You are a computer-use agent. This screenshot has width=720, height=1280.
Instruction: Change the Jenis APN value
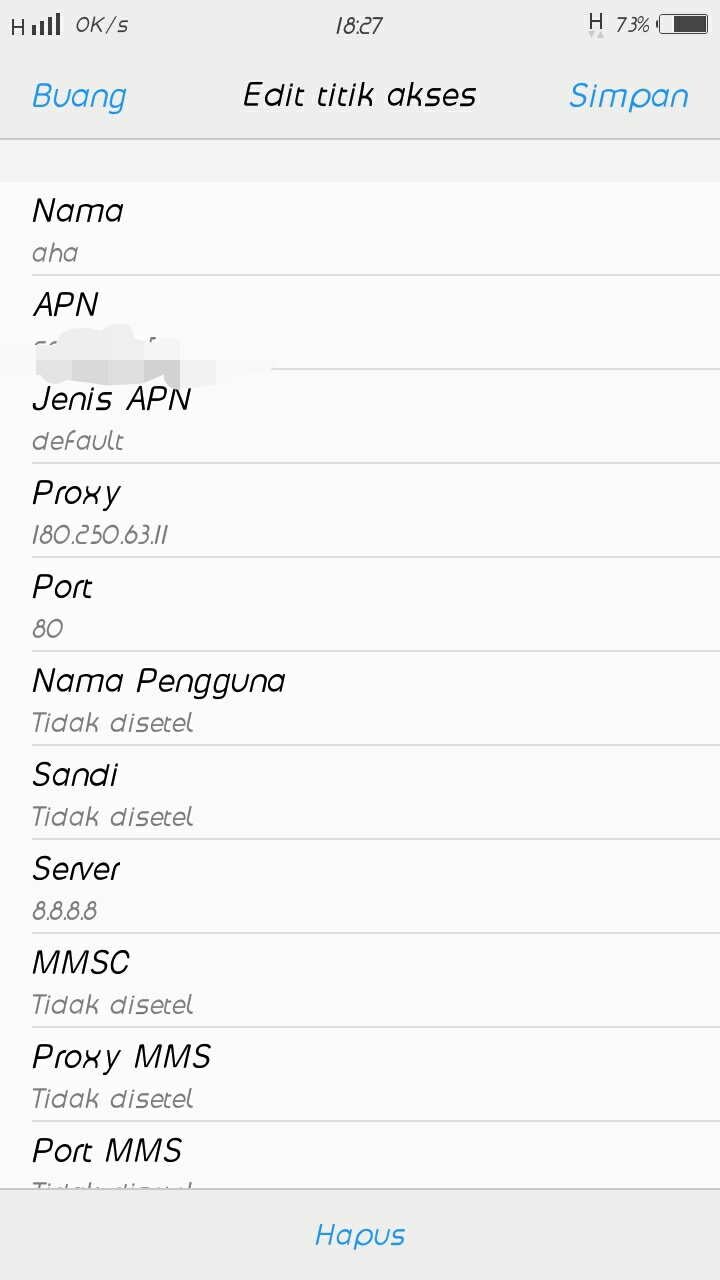[360, 417]
